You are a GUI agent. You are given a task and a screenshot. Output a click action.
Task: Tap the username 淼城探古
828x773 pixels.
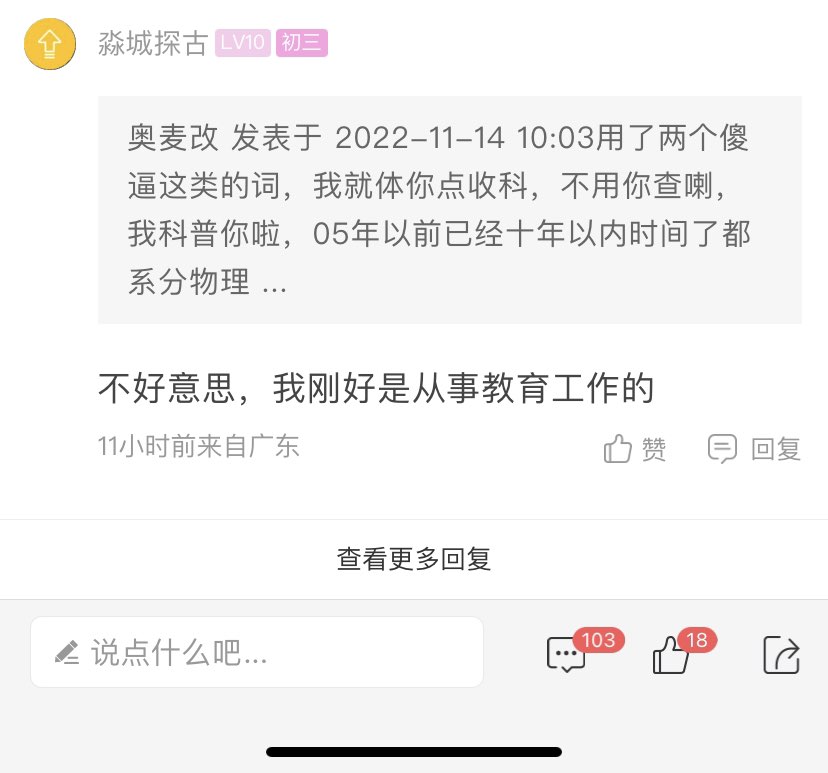[153, 44]
